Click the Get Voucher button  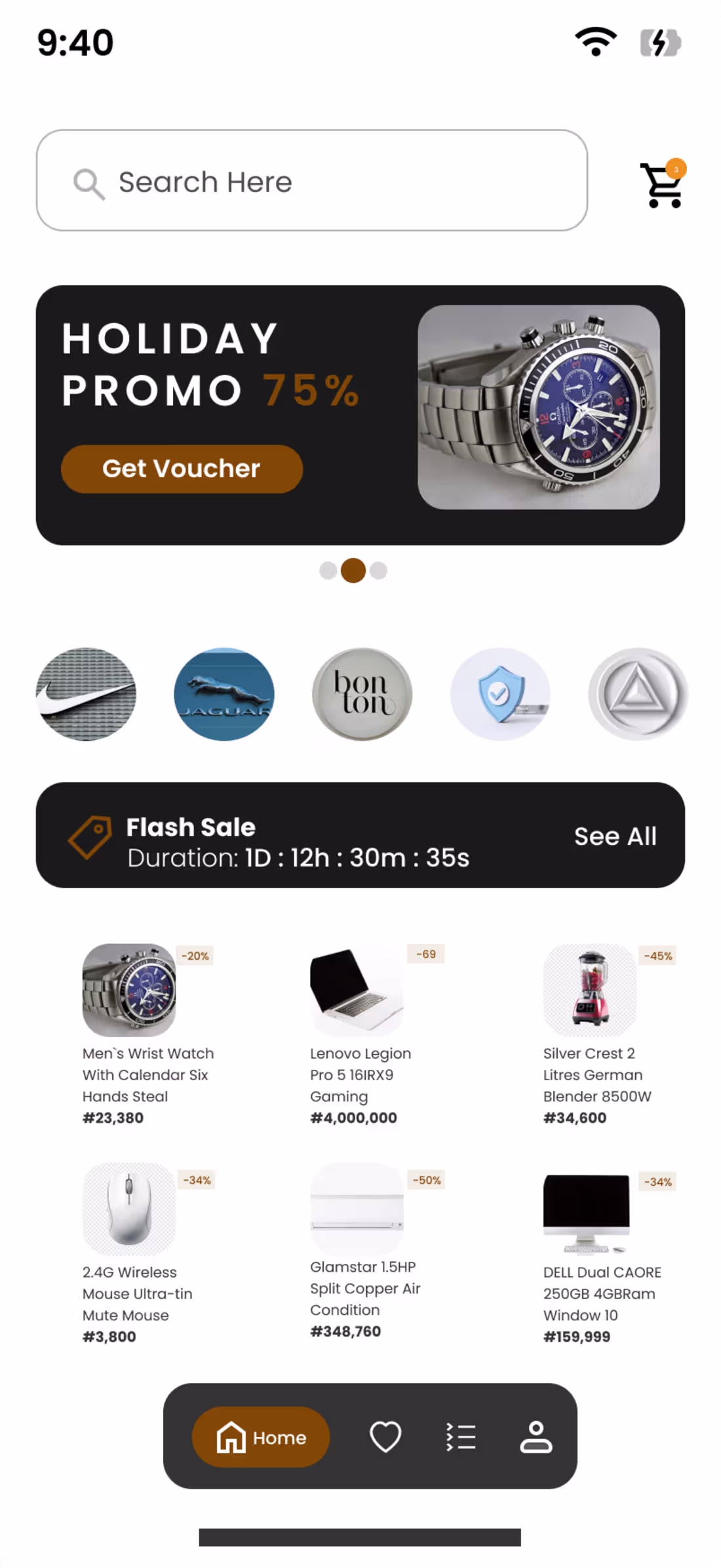[x=182, y=468]
